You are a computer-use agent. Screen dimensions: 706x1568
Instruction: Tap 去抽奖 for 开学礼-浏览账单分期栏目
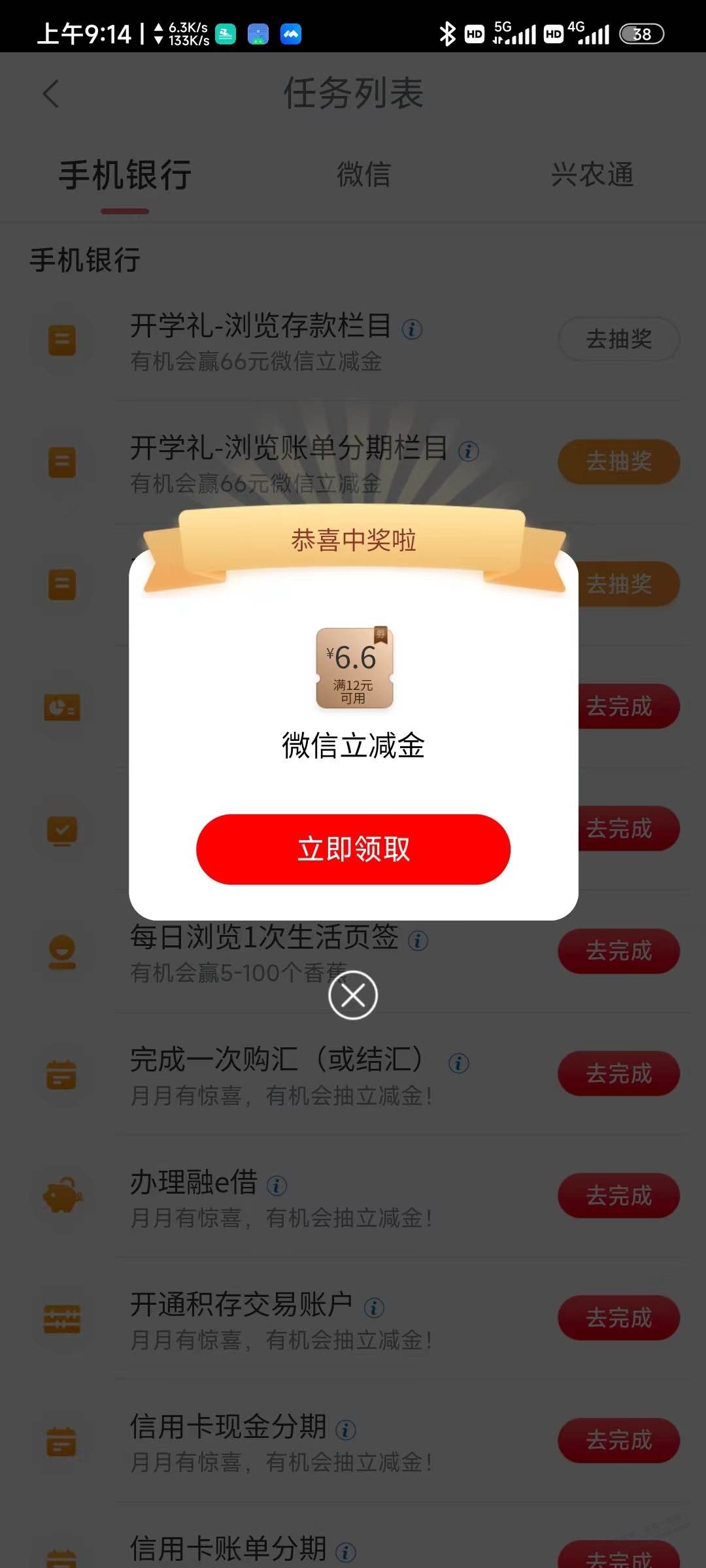618,461
